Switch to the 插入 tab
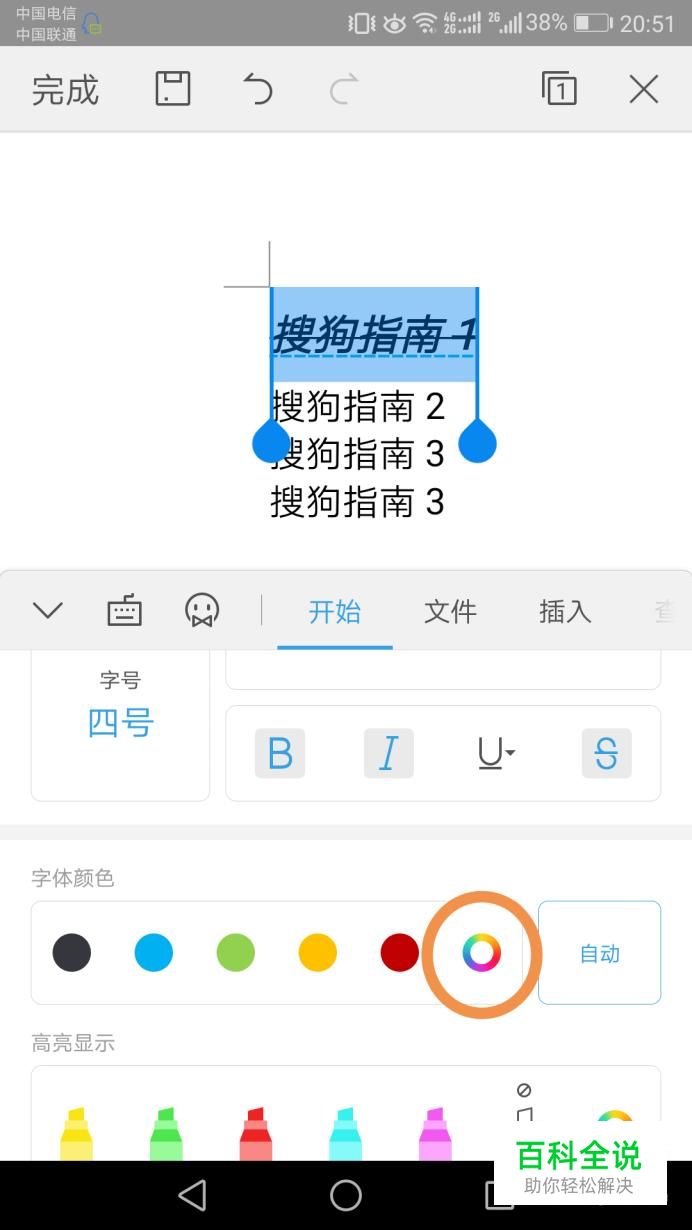The image size is (692, 1230). [565, 611]
